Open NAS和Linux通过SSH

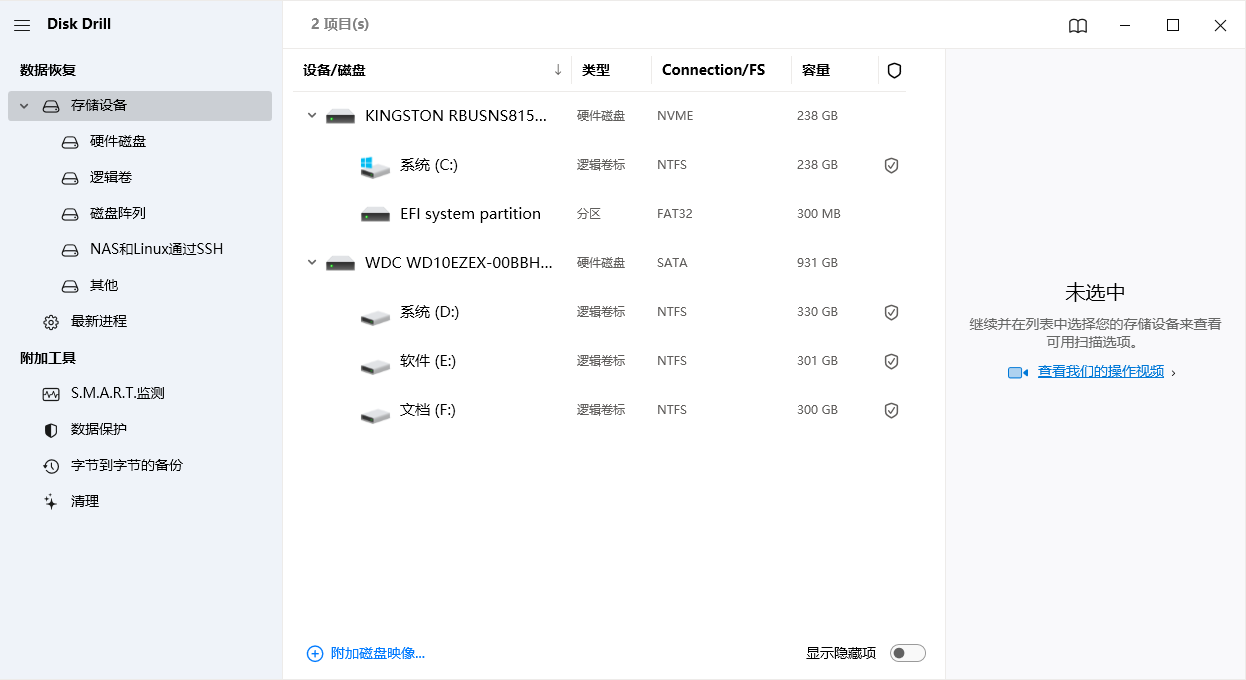155,250
